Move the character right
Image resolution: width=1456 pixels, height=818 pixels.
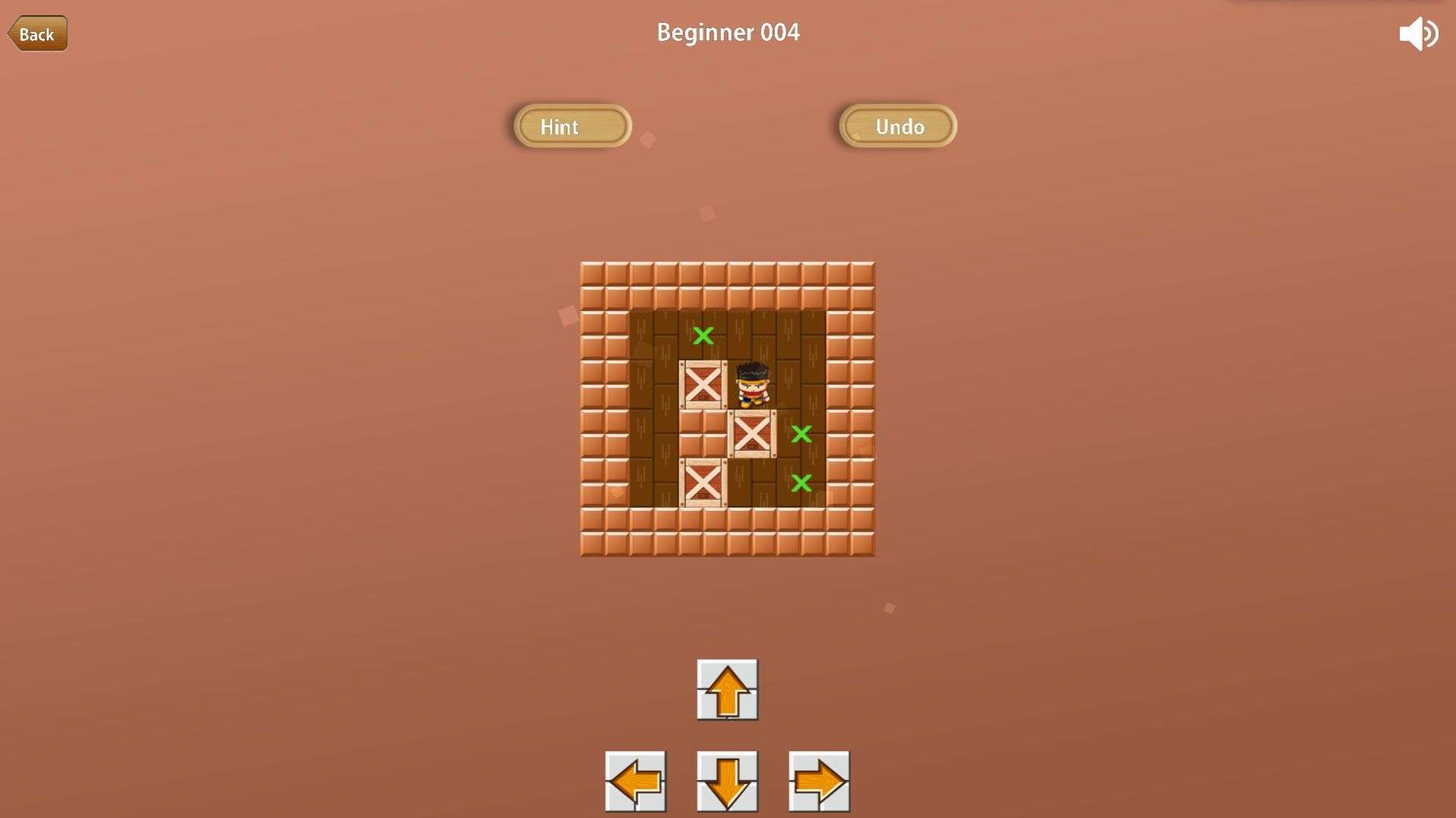point(819,782)
